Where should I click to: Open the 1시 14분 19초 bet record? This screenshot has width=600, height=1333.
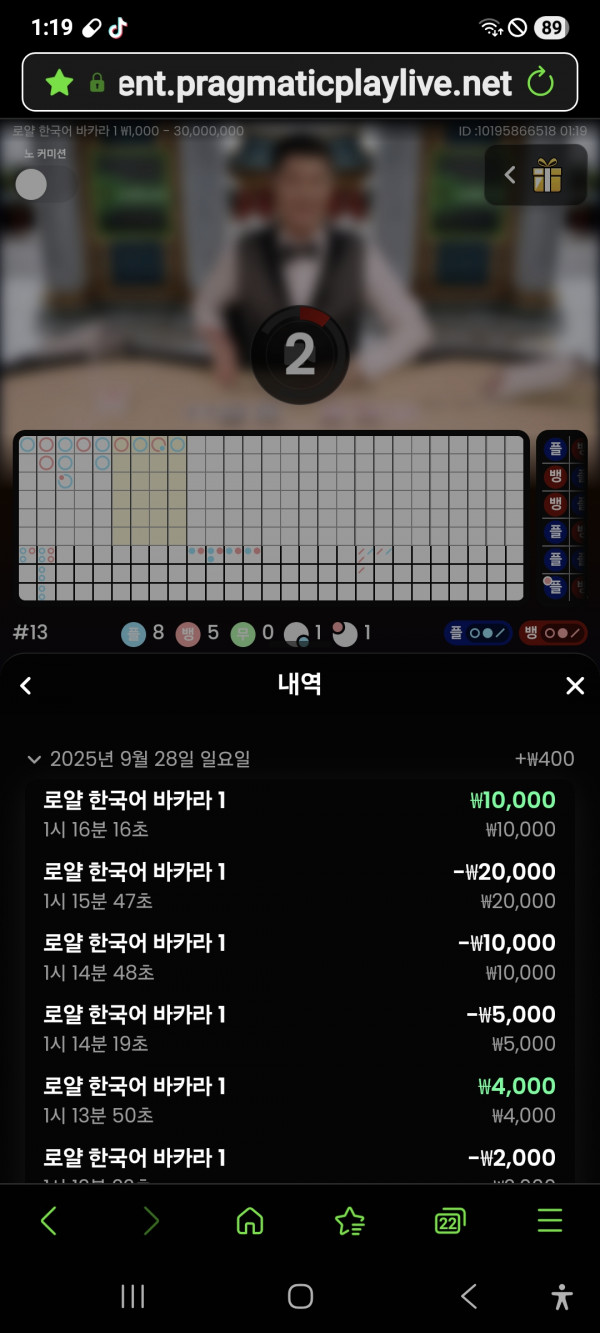pyautogui.click(x=299, y=1029)
